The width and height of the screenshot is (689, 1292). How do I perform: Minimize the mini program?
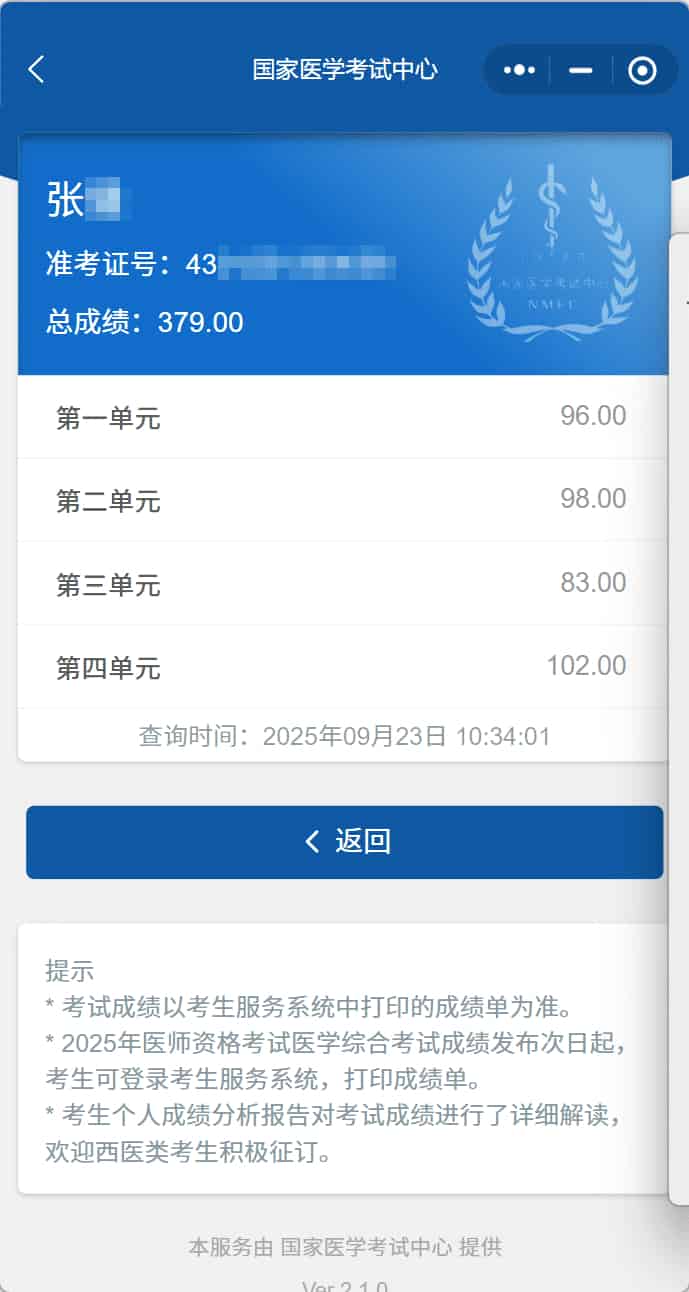tap(580, 70)
